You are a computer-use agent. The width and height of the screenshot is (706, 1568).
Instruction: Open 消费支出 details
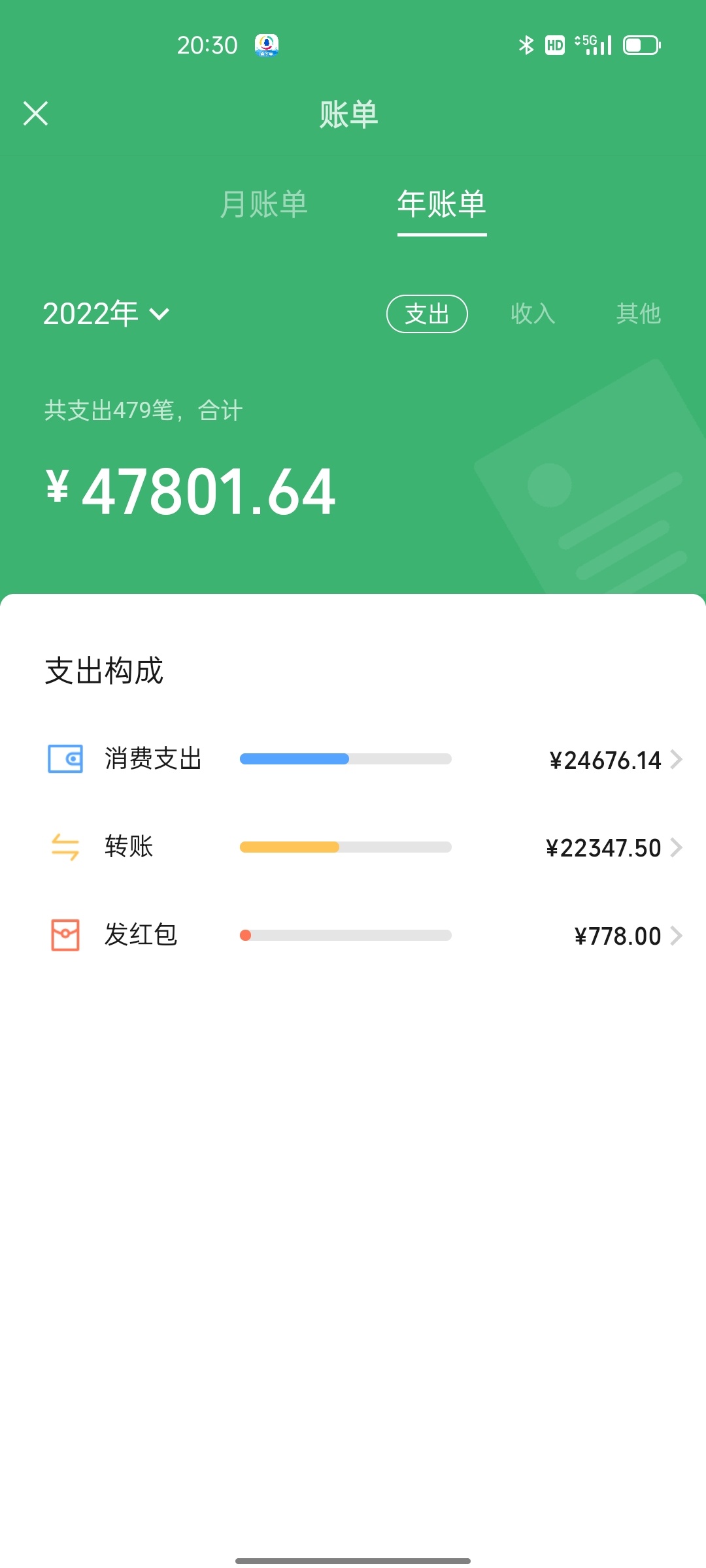(x=353, y=759)
